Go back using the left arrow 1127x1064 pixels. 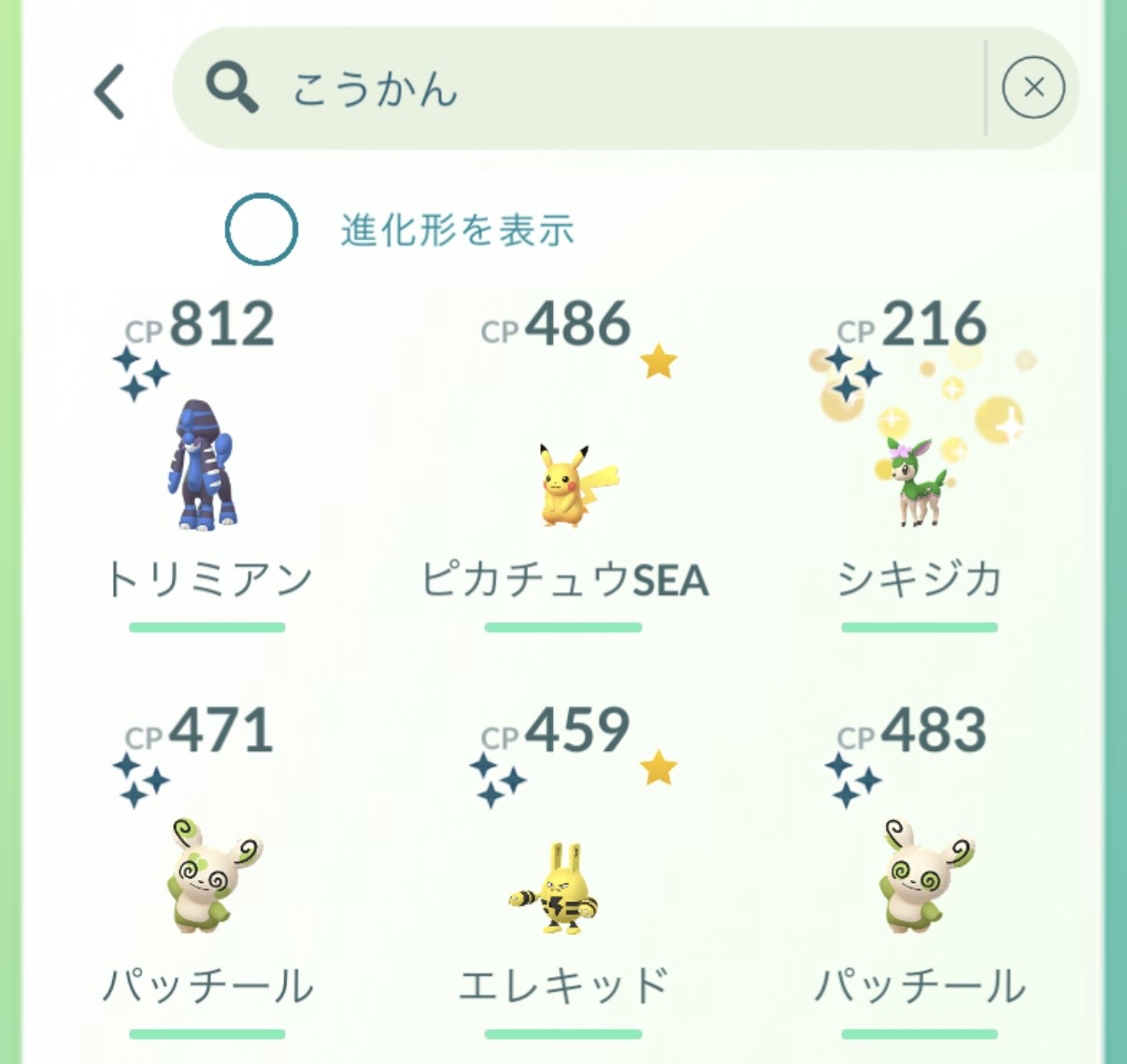(110, 92)
